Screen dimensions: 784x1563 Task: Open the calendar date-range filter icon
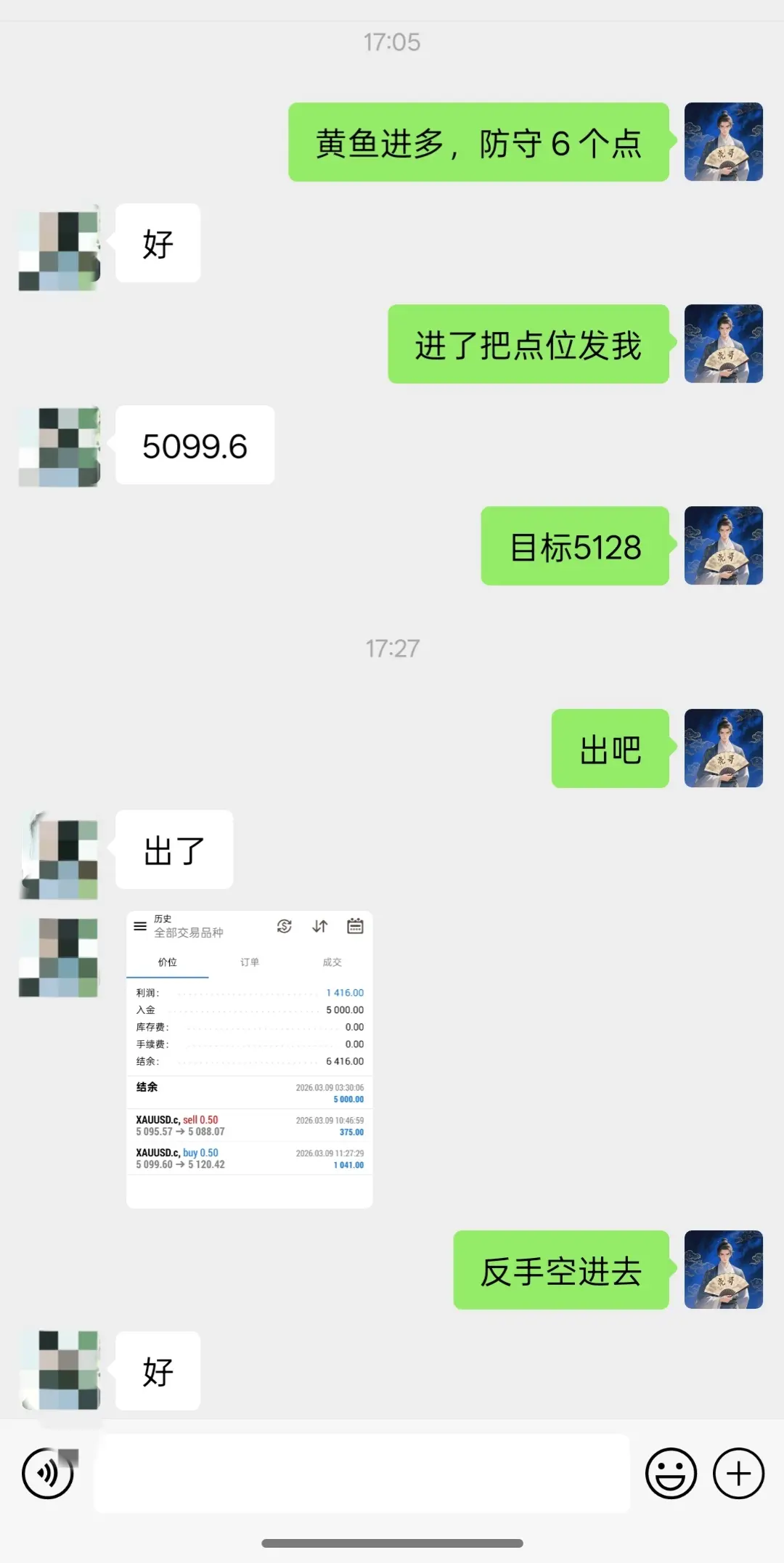click(x=355, y=926)
